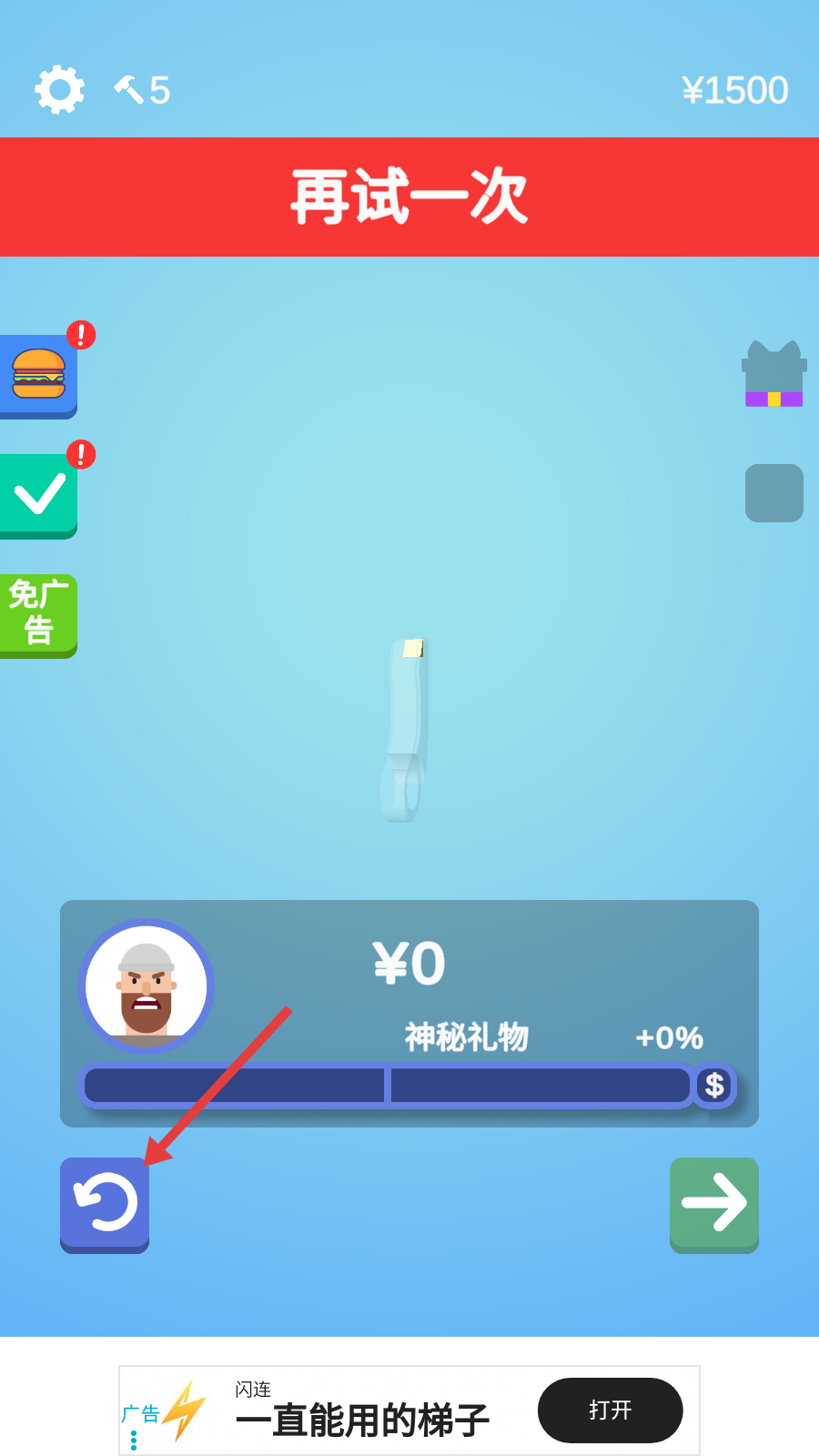Tap the 免广告 remove-ads button
Screen dimensions: 819x1456
[38, 614]
